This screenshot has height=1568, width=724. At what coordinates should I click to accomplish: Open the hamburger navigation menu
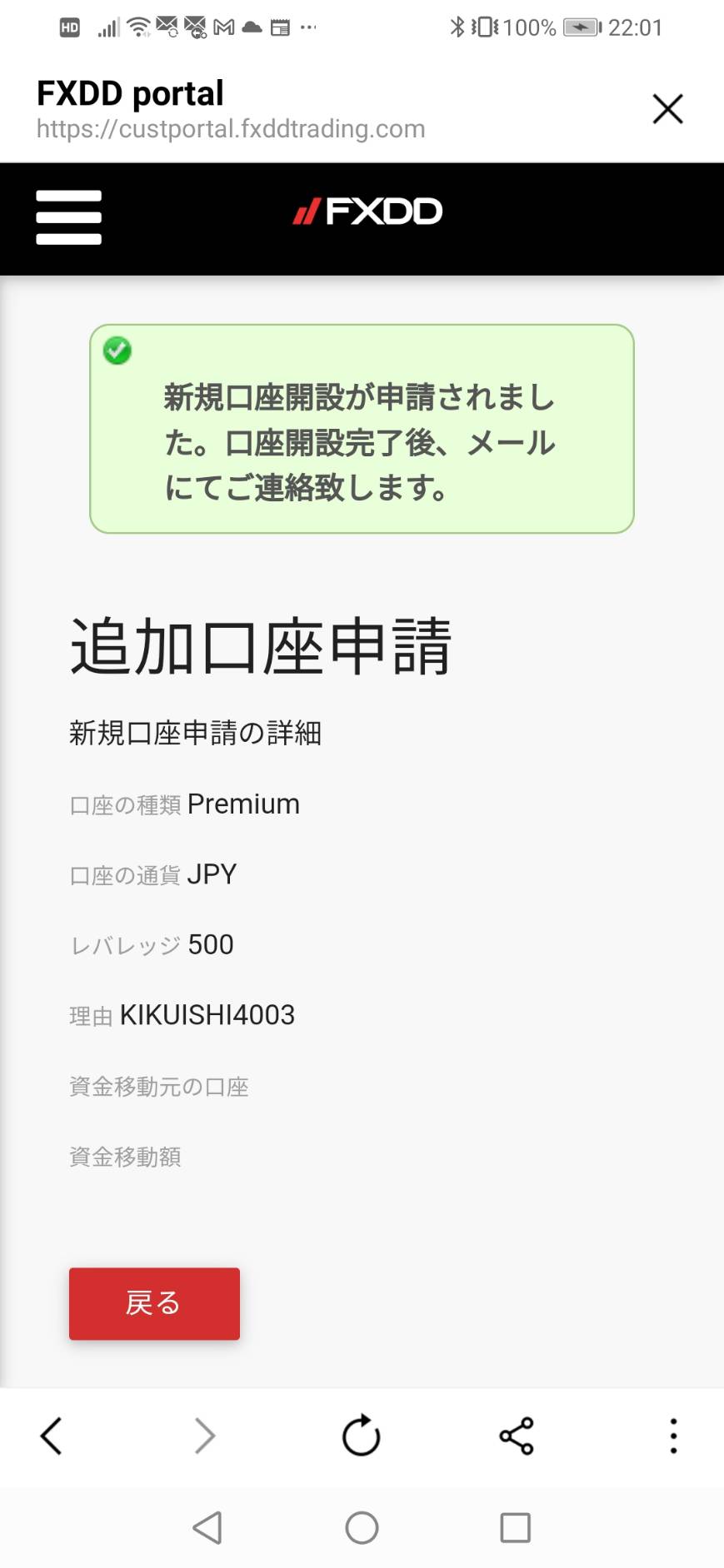pyautogui.click(x=69, y=217)
